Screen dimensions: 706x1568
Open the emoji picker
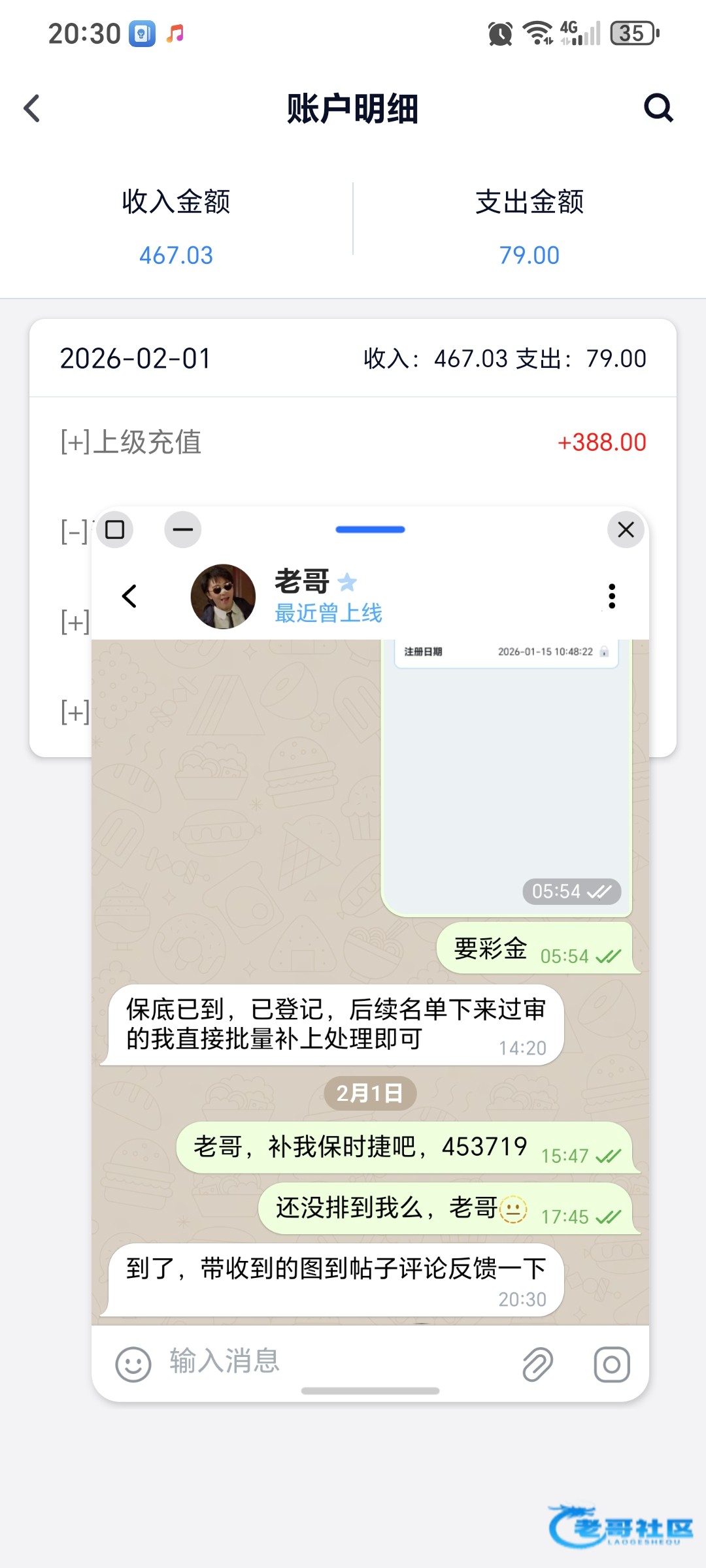[x=133, y=1364]
